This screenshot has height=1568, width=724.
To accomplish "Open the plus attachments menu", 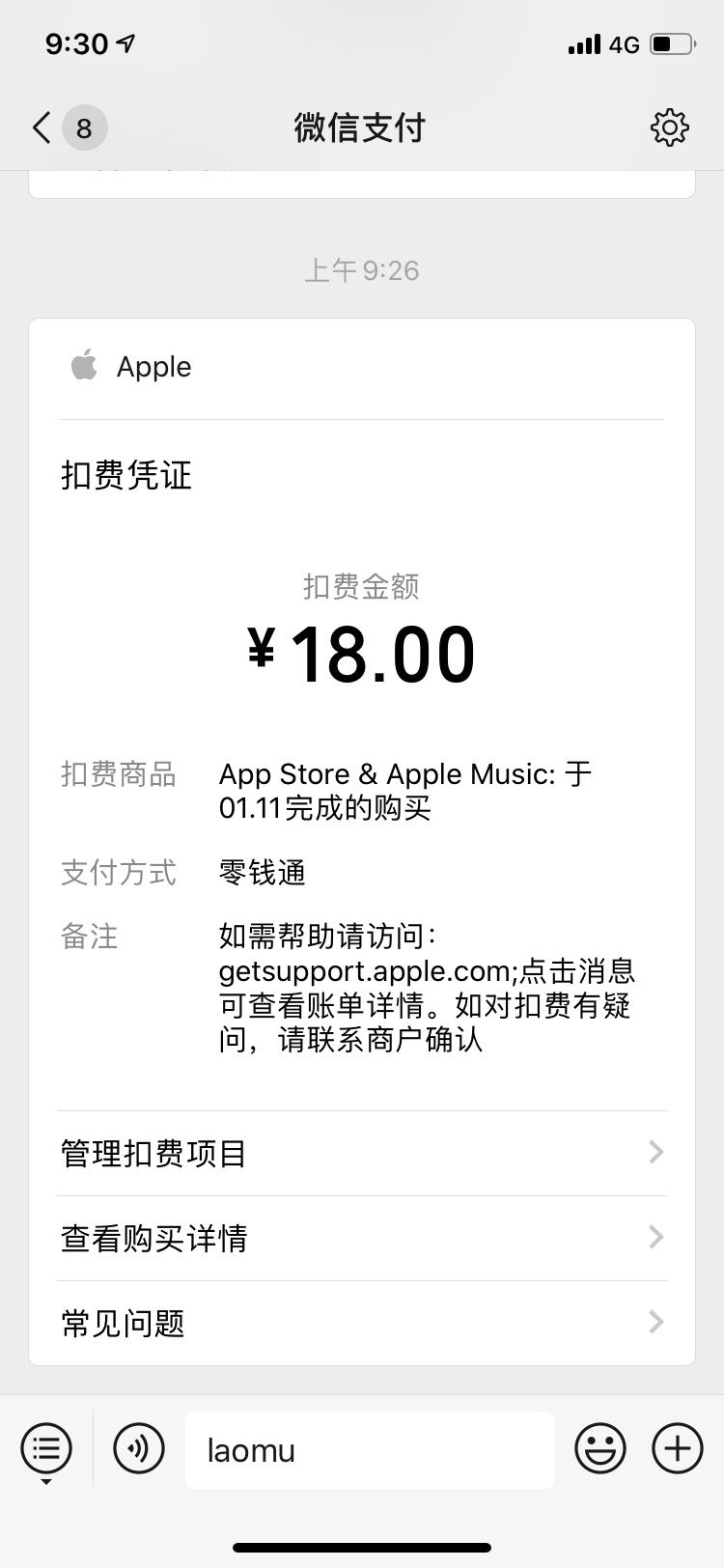I will (x=678, y=1448).
